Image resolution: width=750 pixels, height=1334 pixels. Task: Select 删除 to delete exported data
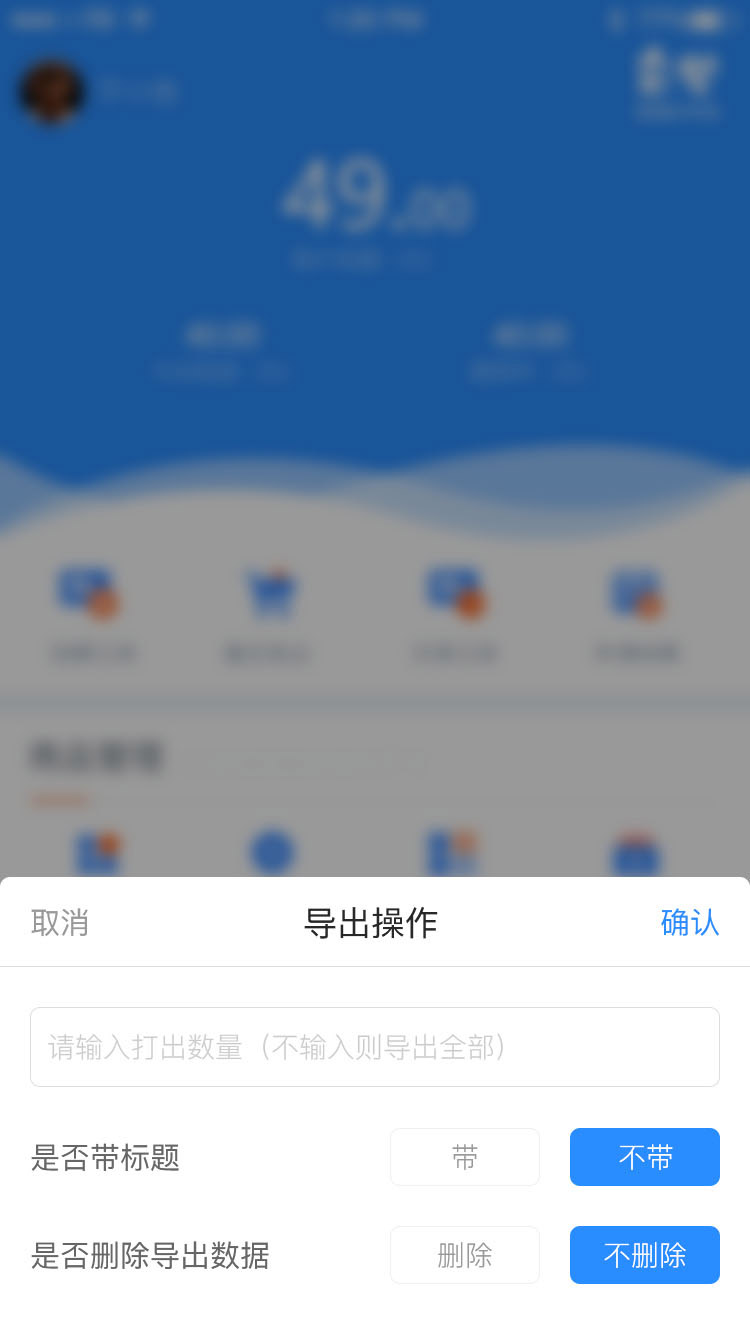[465, 1255]
